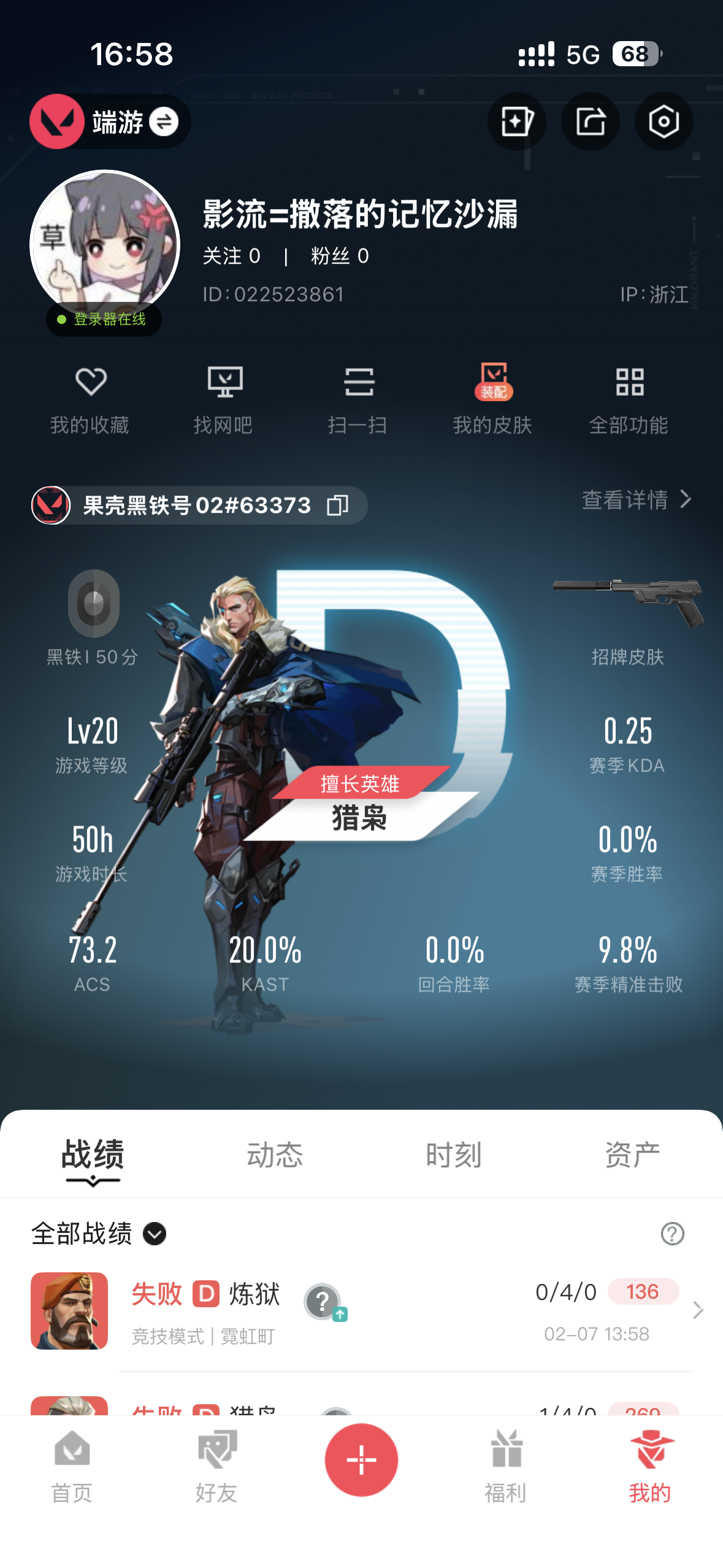Open the 炼狱 match result 0/4/0
Image resolution: width=723 pixels, height=1568 pixels.
(392, 1311)
